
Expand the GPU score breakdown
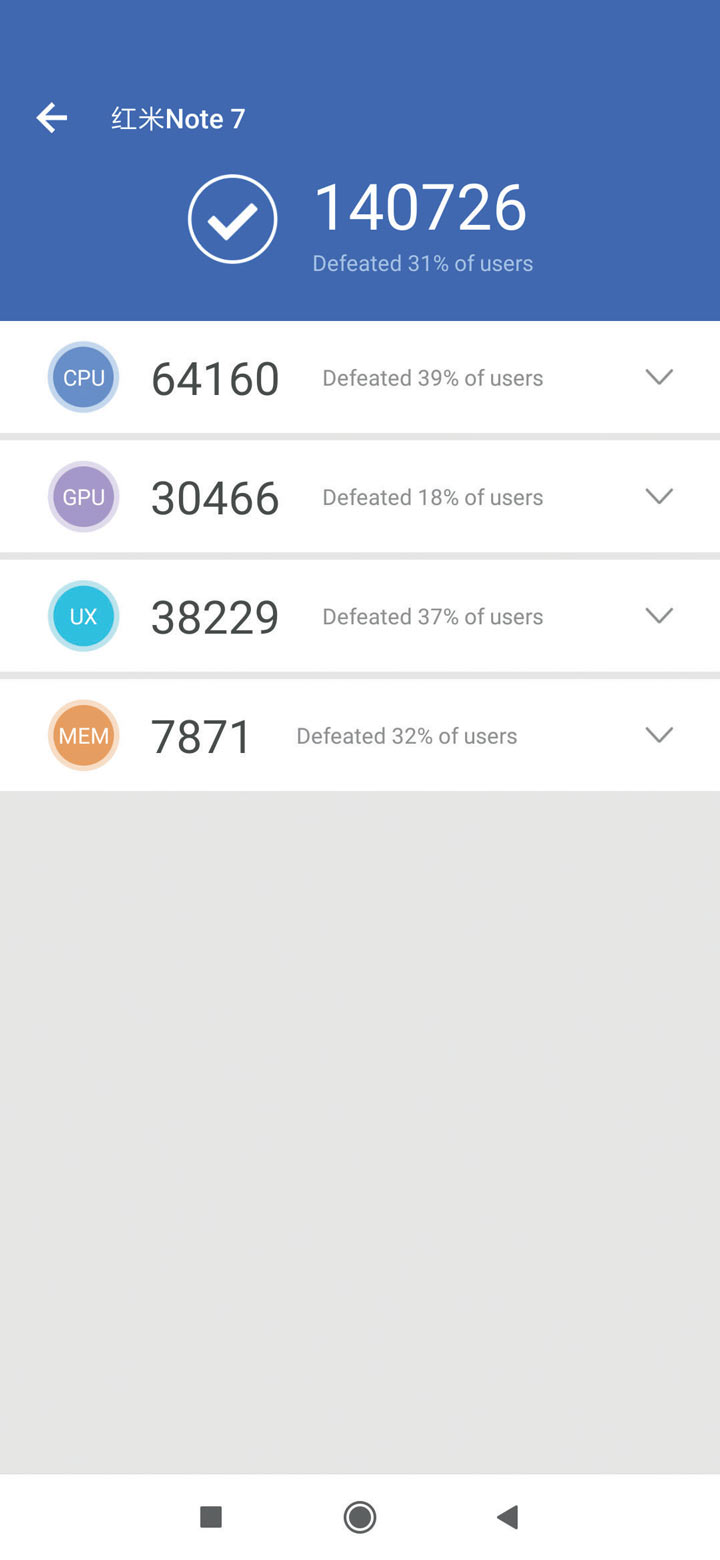[x=658, y=496]
